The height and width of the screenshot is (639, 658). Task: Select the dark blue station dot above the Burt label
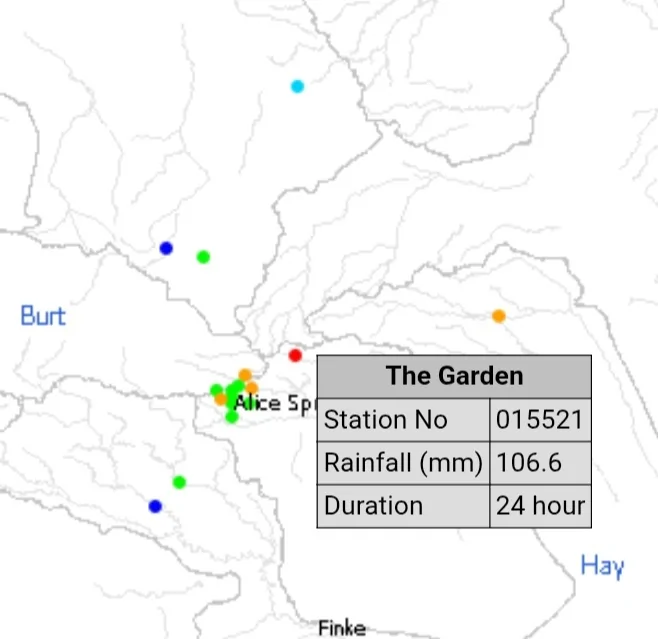(x=166, y=248)
